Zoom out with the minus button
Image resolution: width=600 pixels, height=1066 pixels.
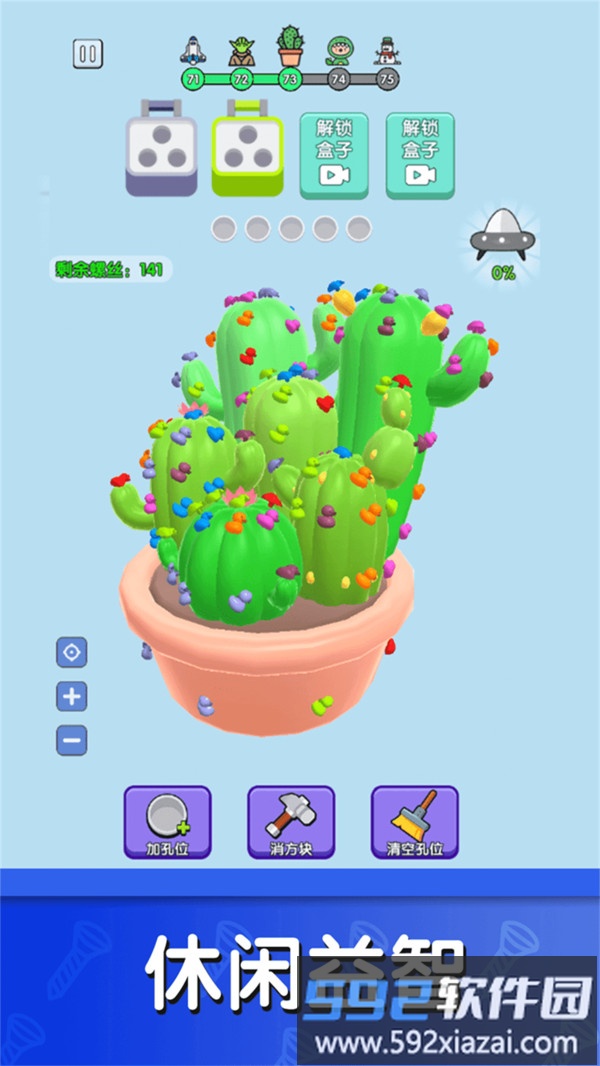72,741
